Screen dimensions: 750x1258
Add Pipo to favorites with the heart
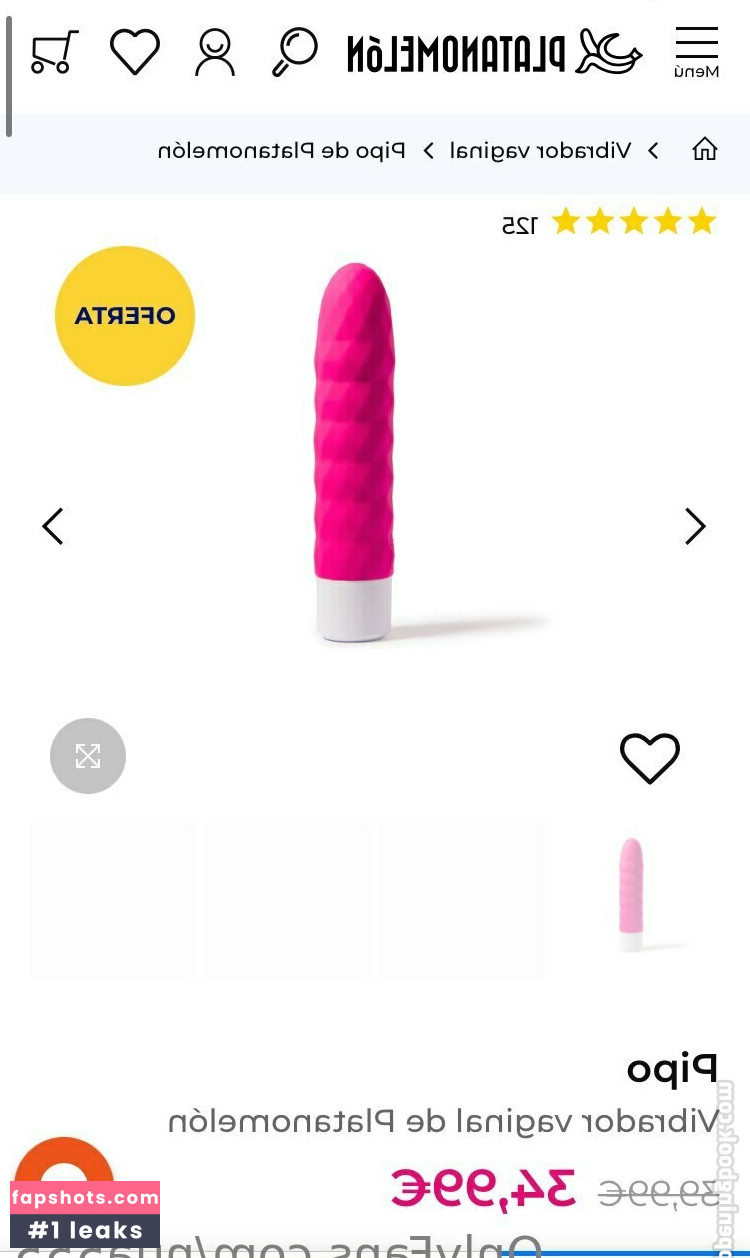pyautogui.click(x=650, y=758)
